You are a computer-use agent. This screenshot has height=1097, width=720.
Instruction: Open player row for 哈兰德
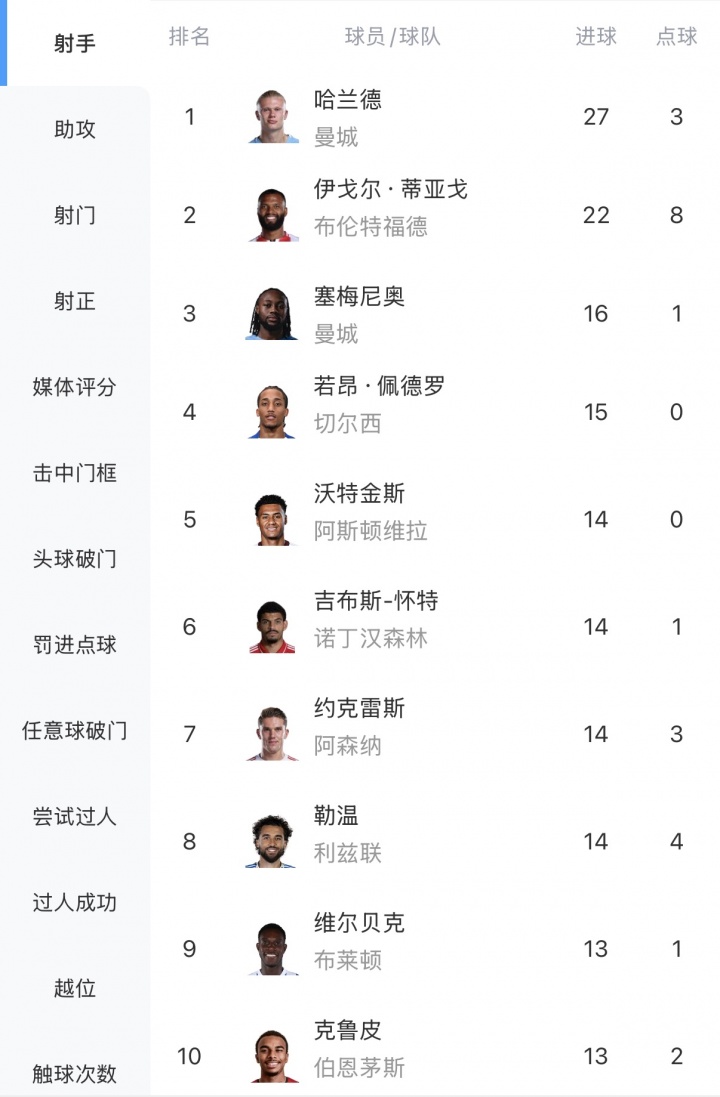coord(435,117)
